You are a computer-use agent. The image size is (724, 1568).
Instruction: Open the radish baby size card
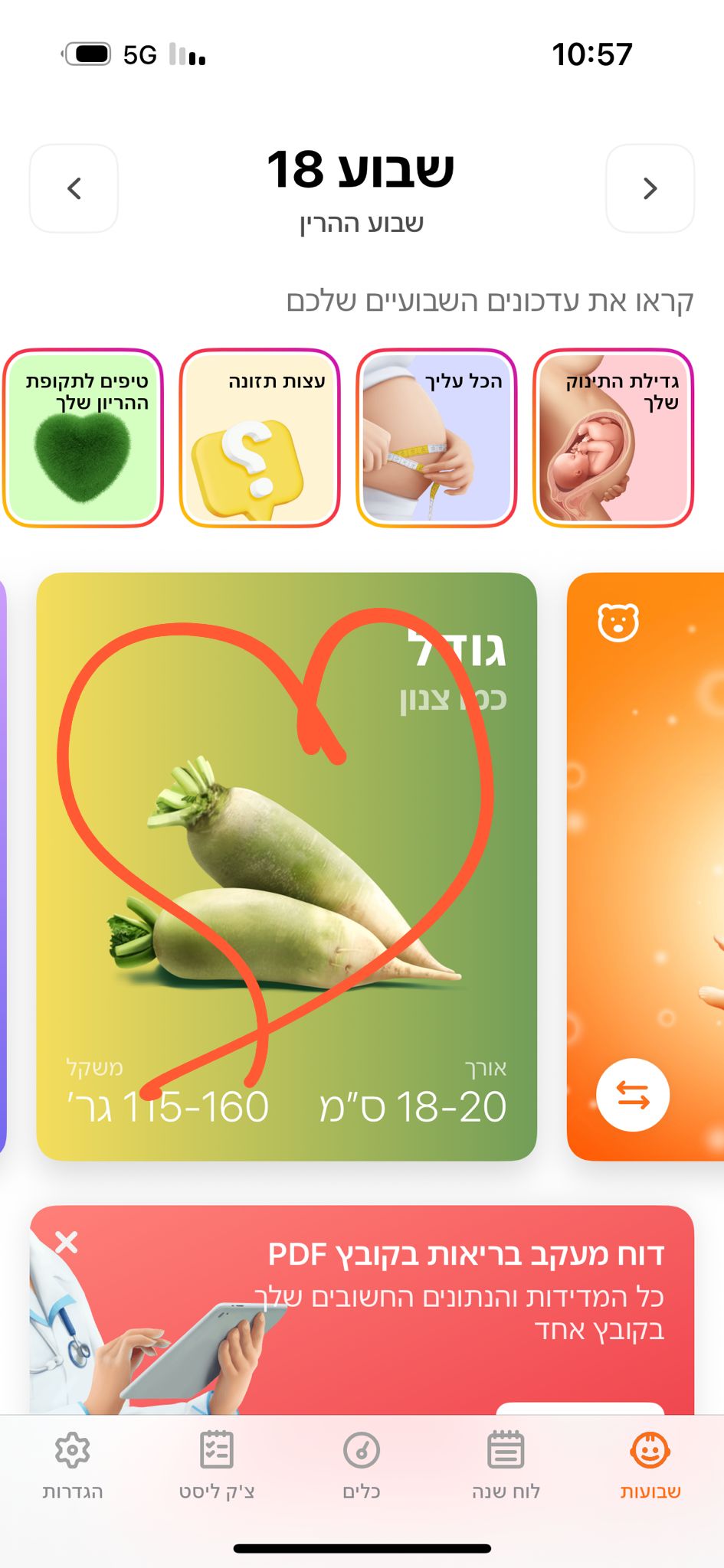pyautogui.click(x=287, y=865)
